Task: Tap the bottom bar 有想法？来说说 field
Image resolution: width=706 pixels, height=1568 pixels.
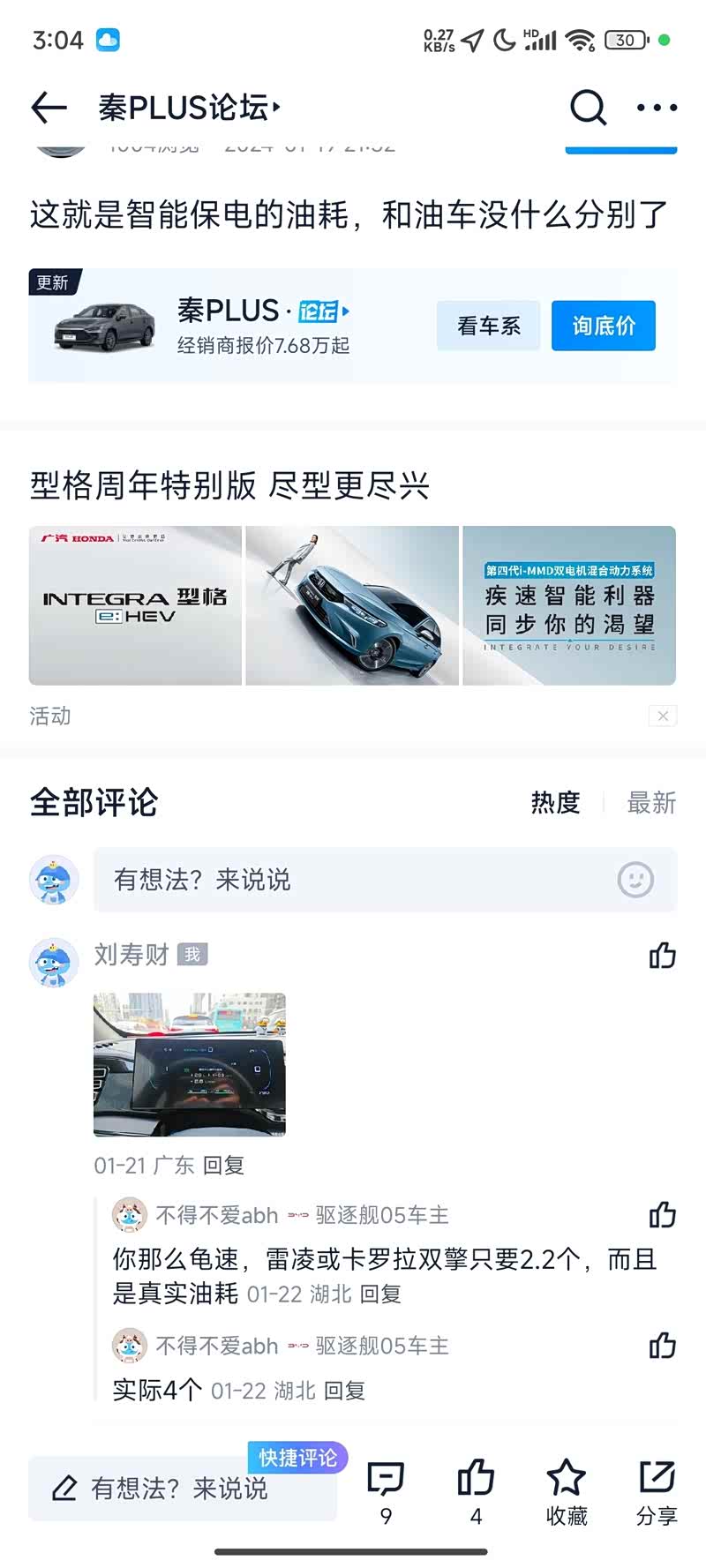Action: [x=181, y=1489]
